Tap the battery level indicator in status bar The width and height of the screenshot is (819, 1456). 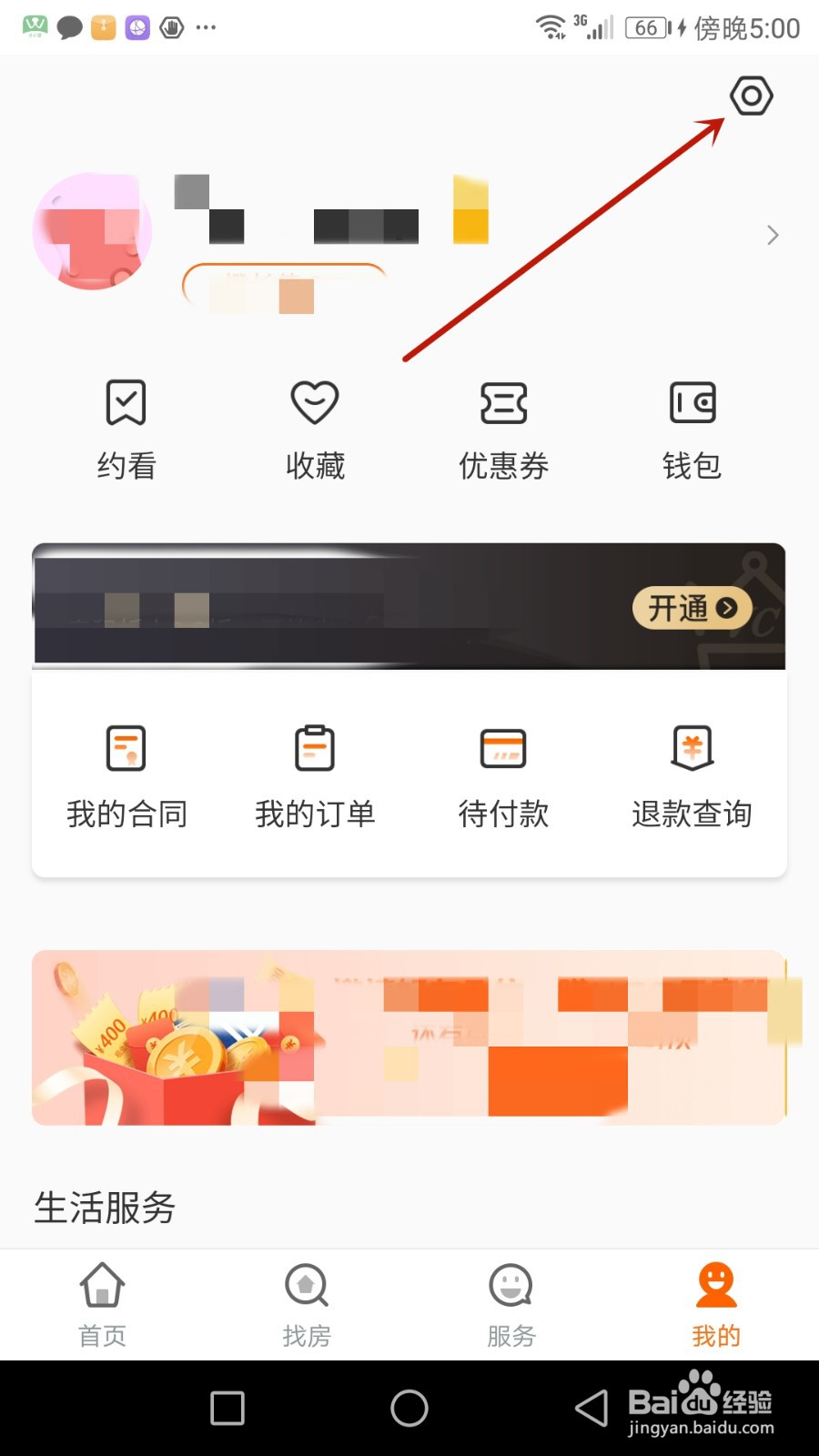(647, 27)
